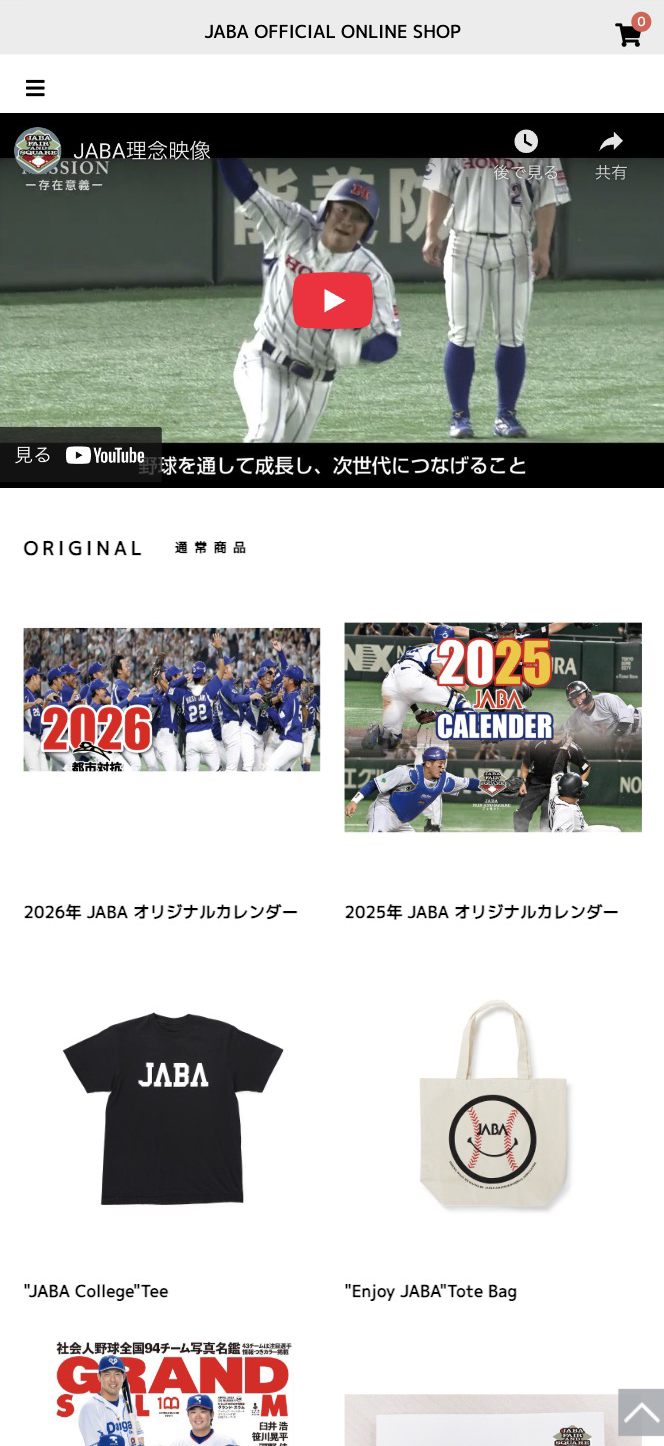
Task: Open the JABA channel avatar in video
Action: click(38, 150)
